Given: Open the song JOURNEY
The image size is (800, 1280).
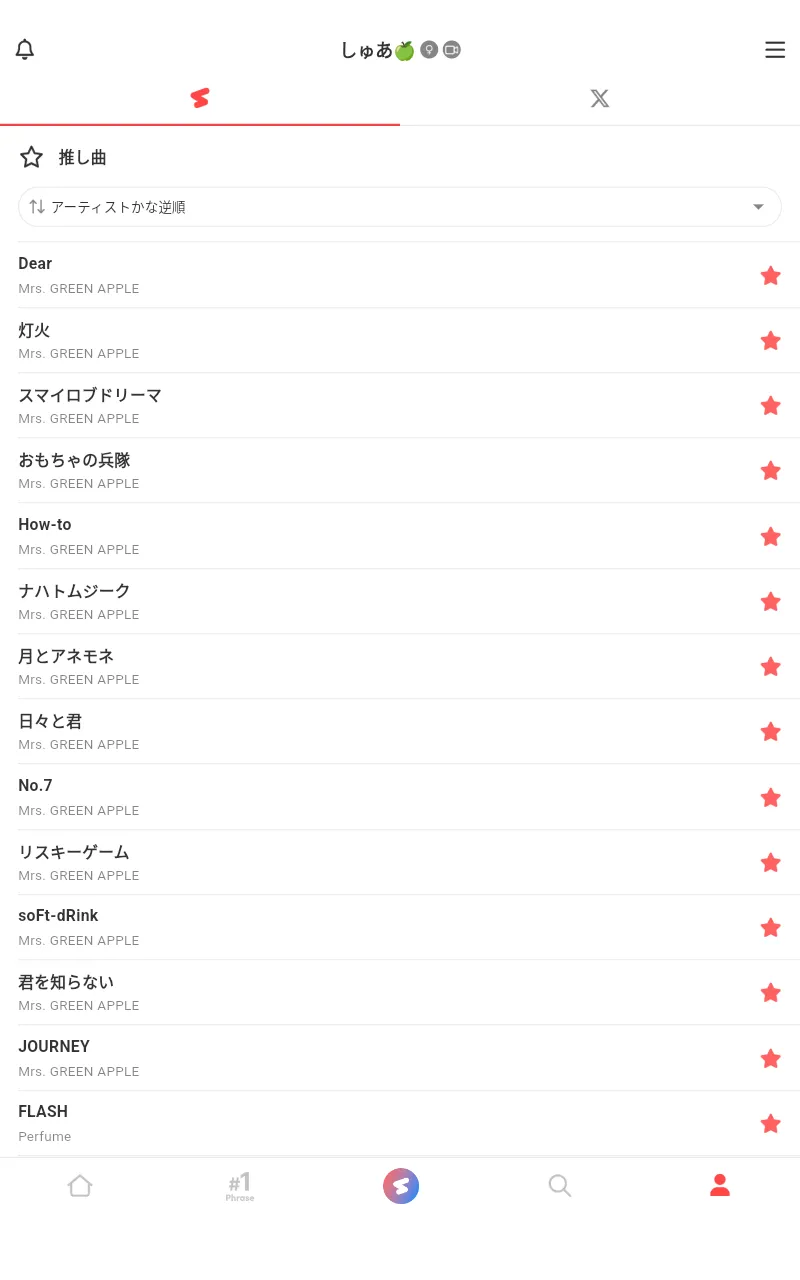Looking at the screenshot, I should click(300, 1058).
